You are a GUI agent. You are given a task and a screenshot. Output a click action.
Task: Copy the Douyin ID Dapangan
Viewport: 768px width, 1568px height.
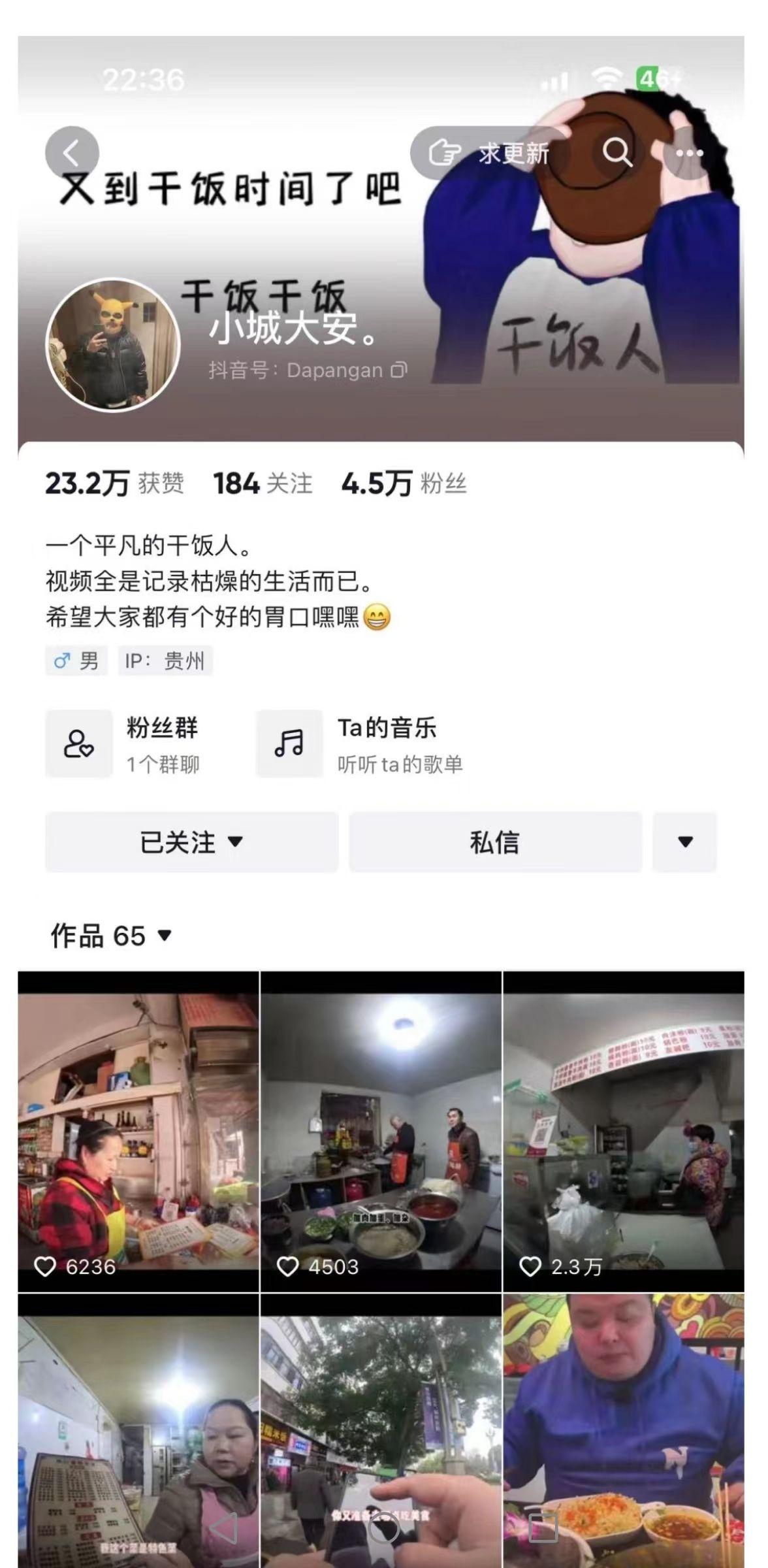pyautogui.click(x=399, y=370)
